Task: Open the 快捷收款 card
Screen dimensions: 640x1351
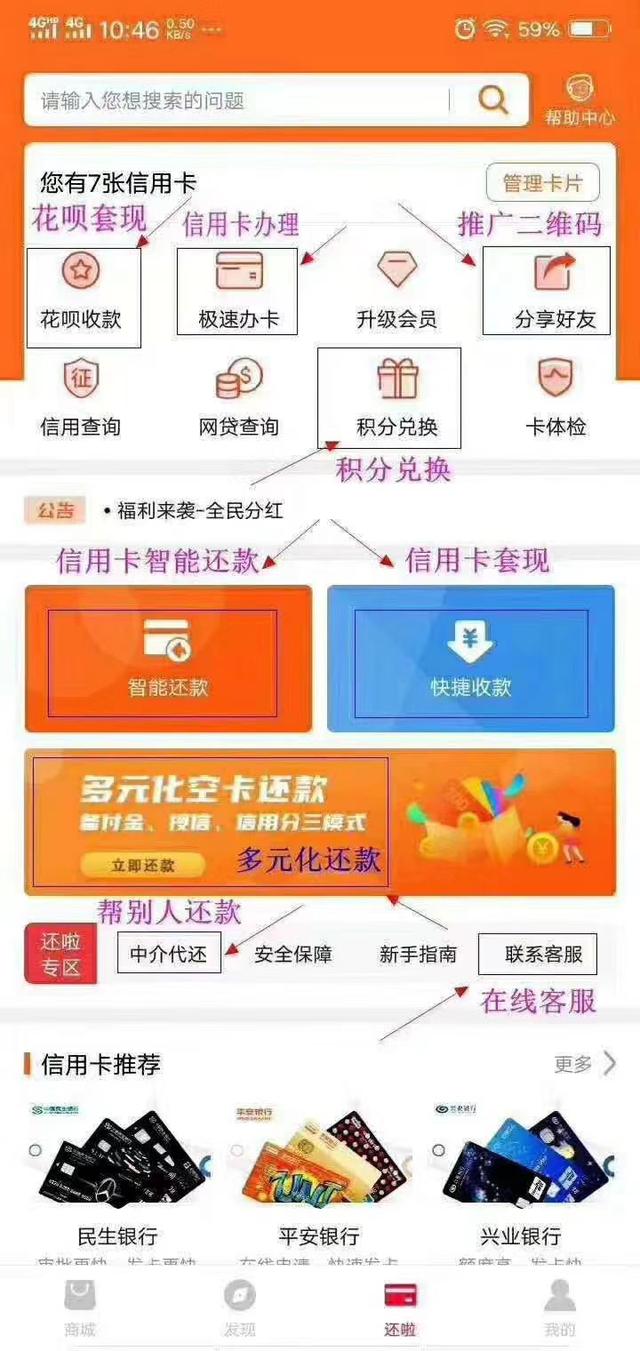Action: click(471, 659)
